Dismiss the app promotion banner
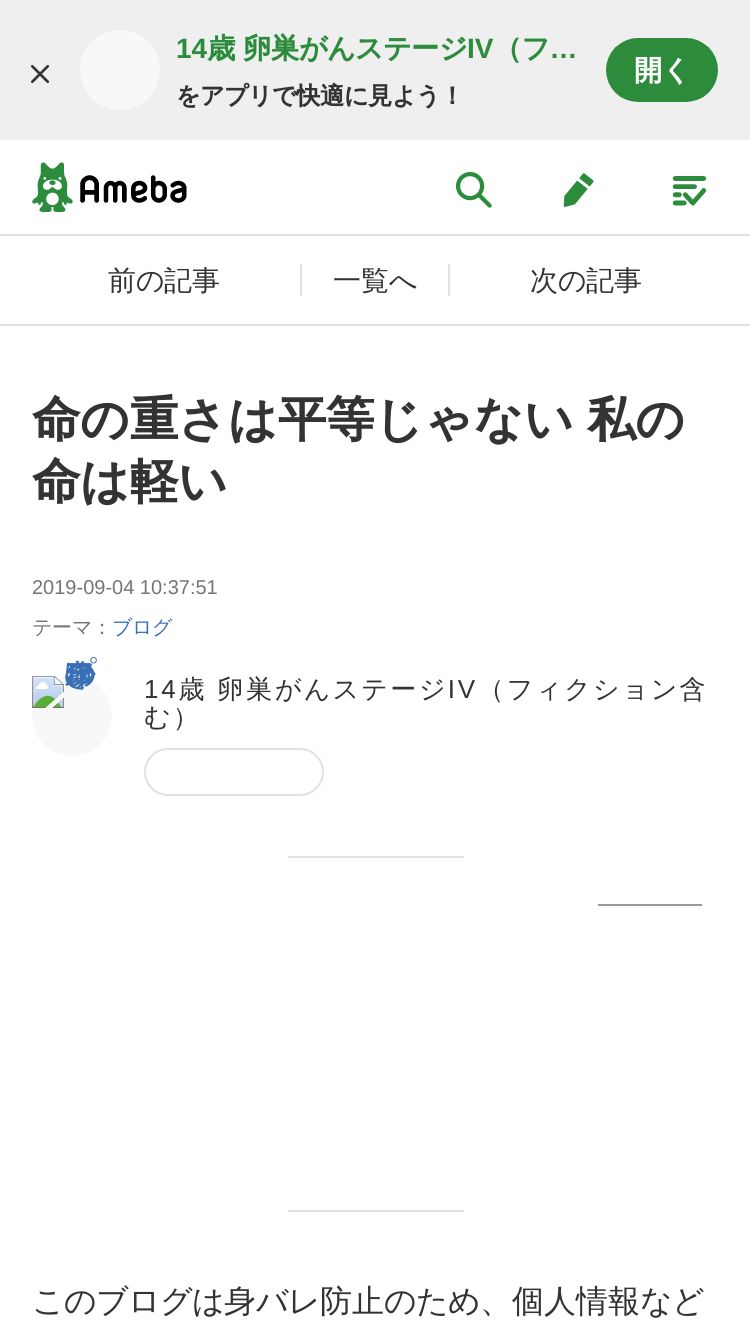The height and width of the screenshot is (1334, 750). coord(40,73)
